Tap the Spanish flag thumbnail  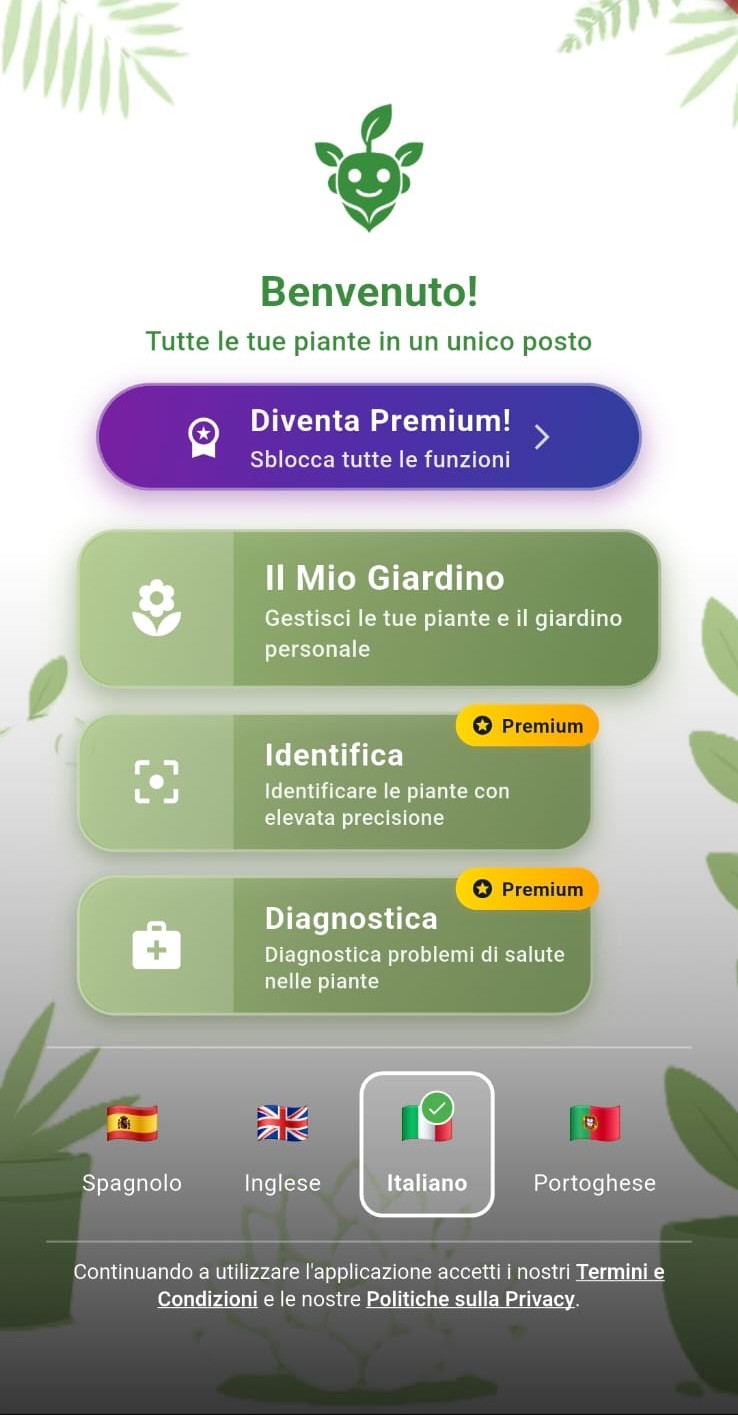(131, 1123)
